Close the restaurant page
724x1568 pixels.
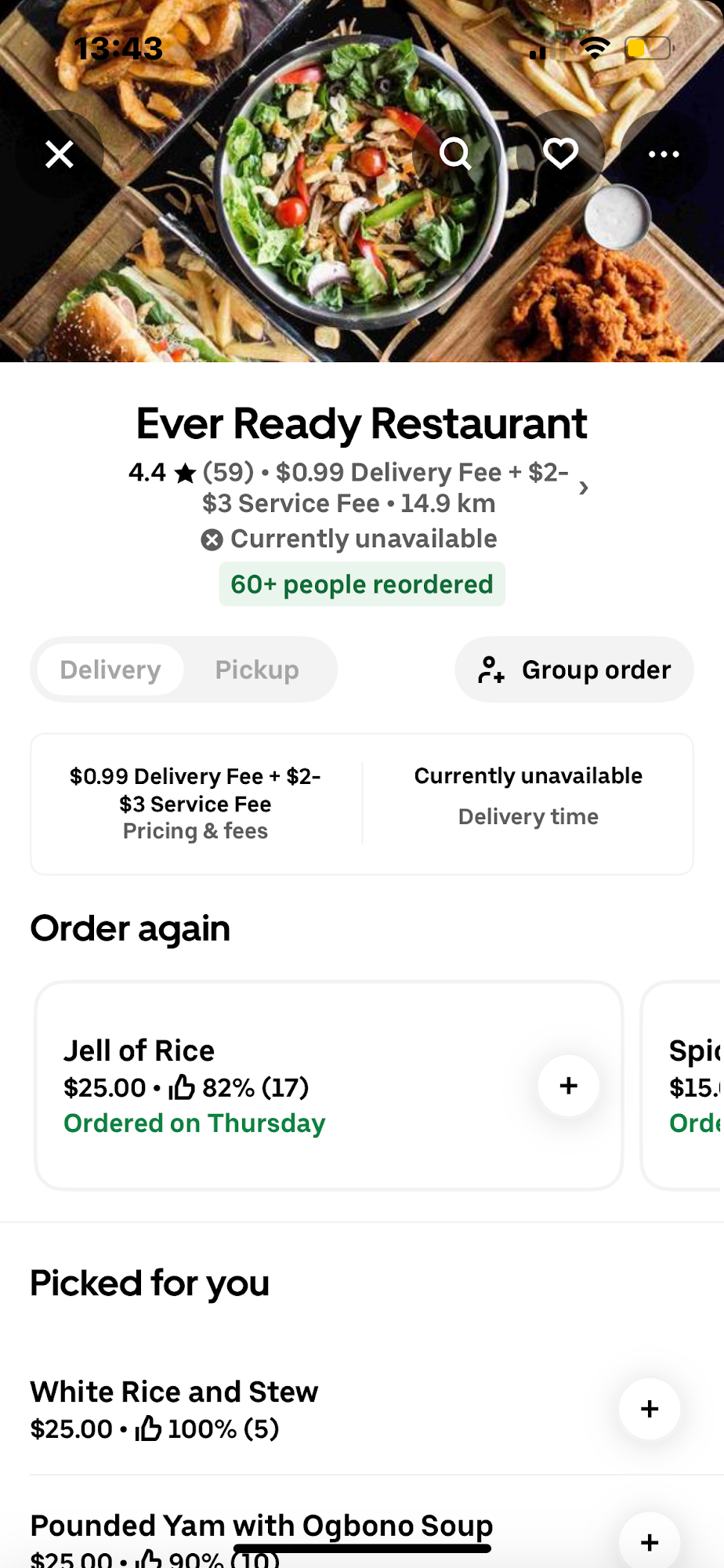(60, 154)
